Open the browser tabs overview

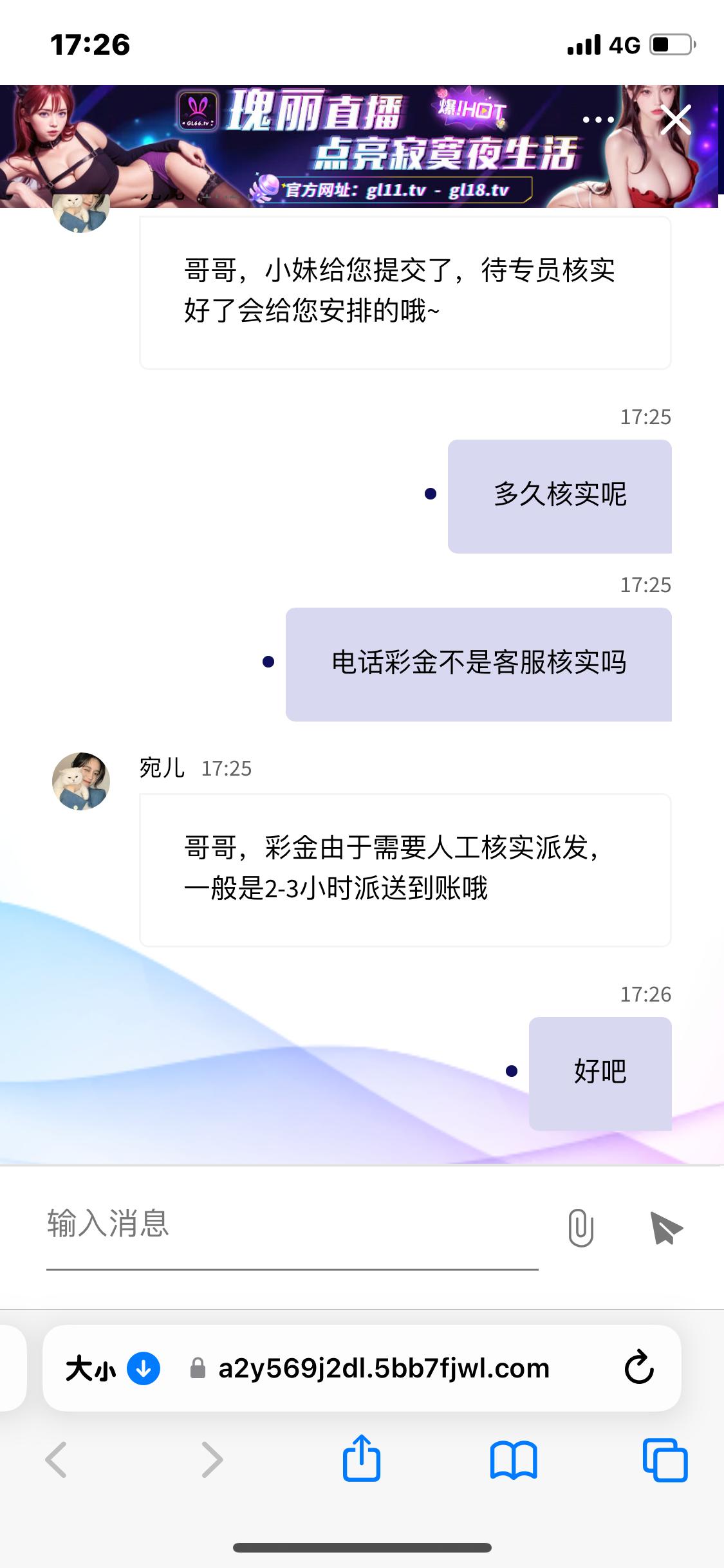click(665, 1459)
